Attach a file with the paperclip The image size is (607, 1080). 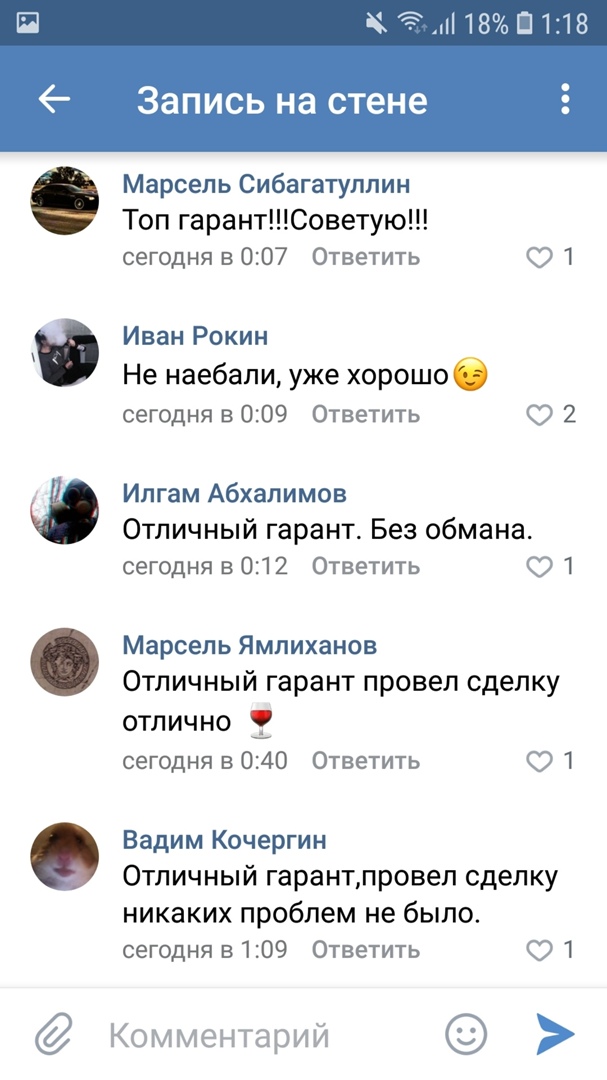tap(55, 1035)
